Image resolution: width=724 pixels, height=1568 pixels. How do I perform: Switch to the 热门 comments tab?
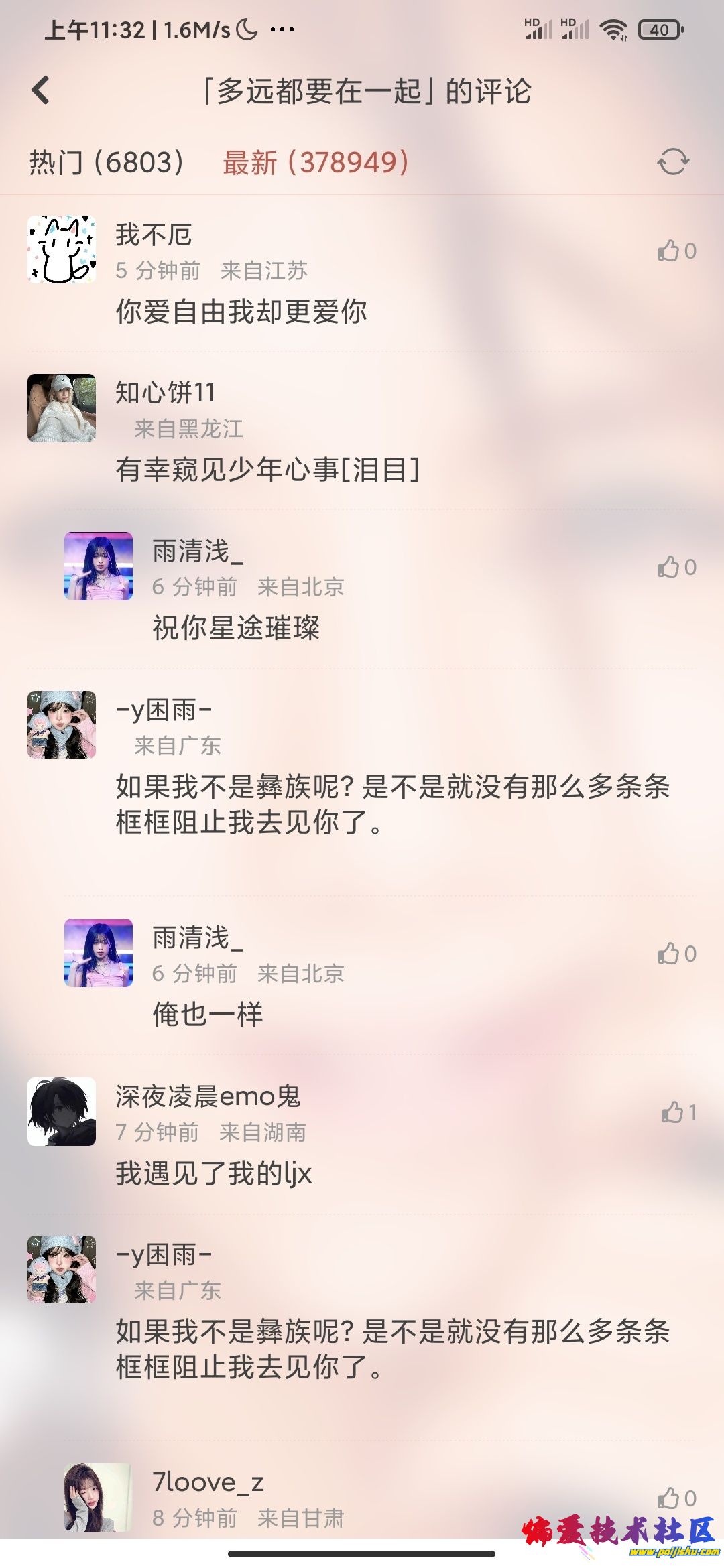(x=107, y=162)
